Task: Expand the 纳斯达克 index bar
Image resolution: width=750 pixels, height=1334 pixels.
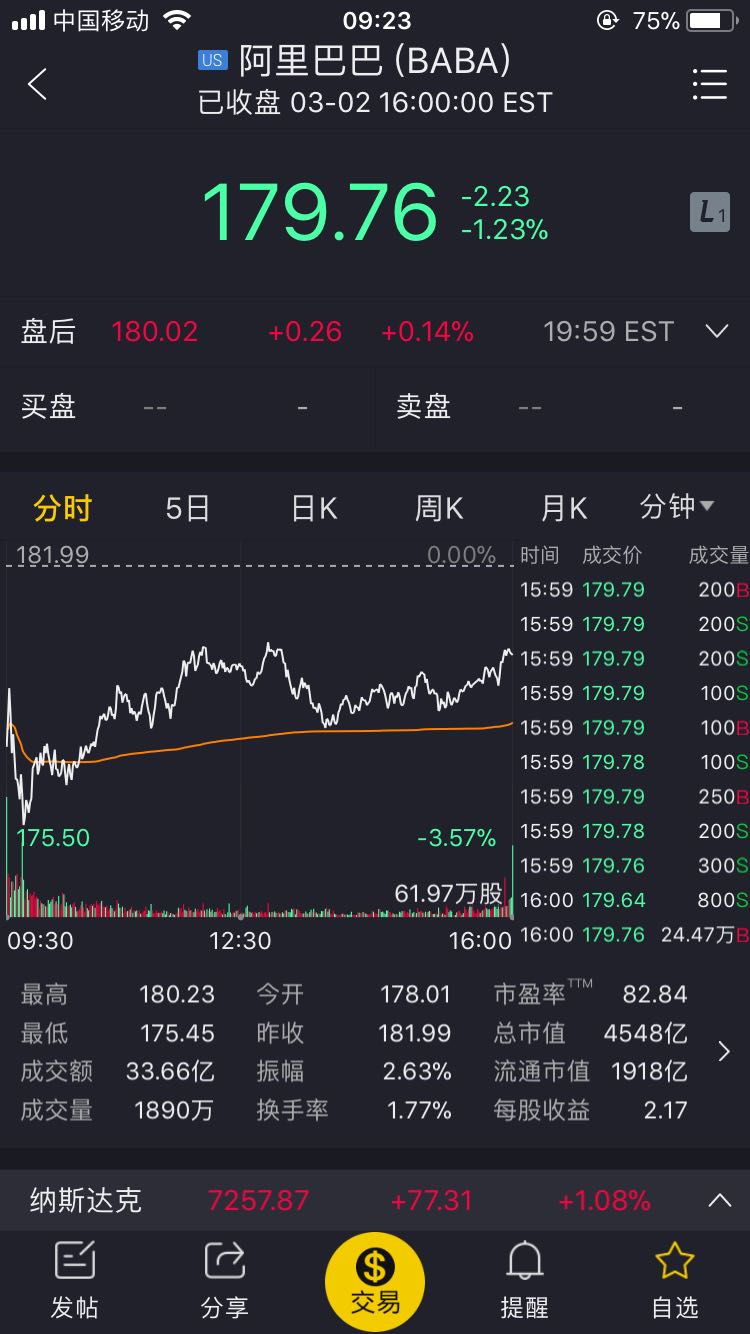Action: coord(719,1200)
